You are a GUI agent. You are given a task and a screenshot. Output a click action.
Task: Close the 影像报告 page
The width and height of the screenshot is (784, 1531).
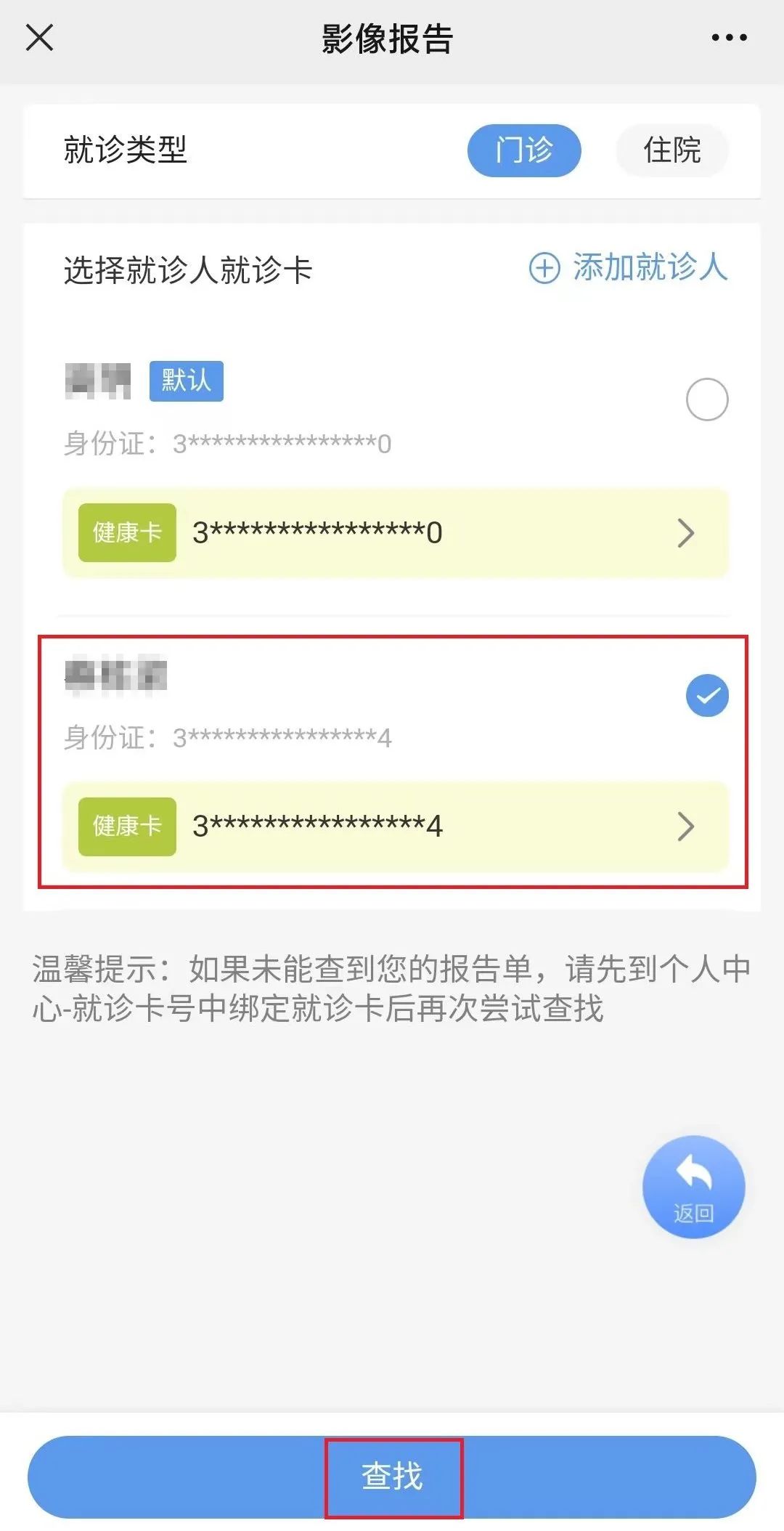click(x=39, y=38)
